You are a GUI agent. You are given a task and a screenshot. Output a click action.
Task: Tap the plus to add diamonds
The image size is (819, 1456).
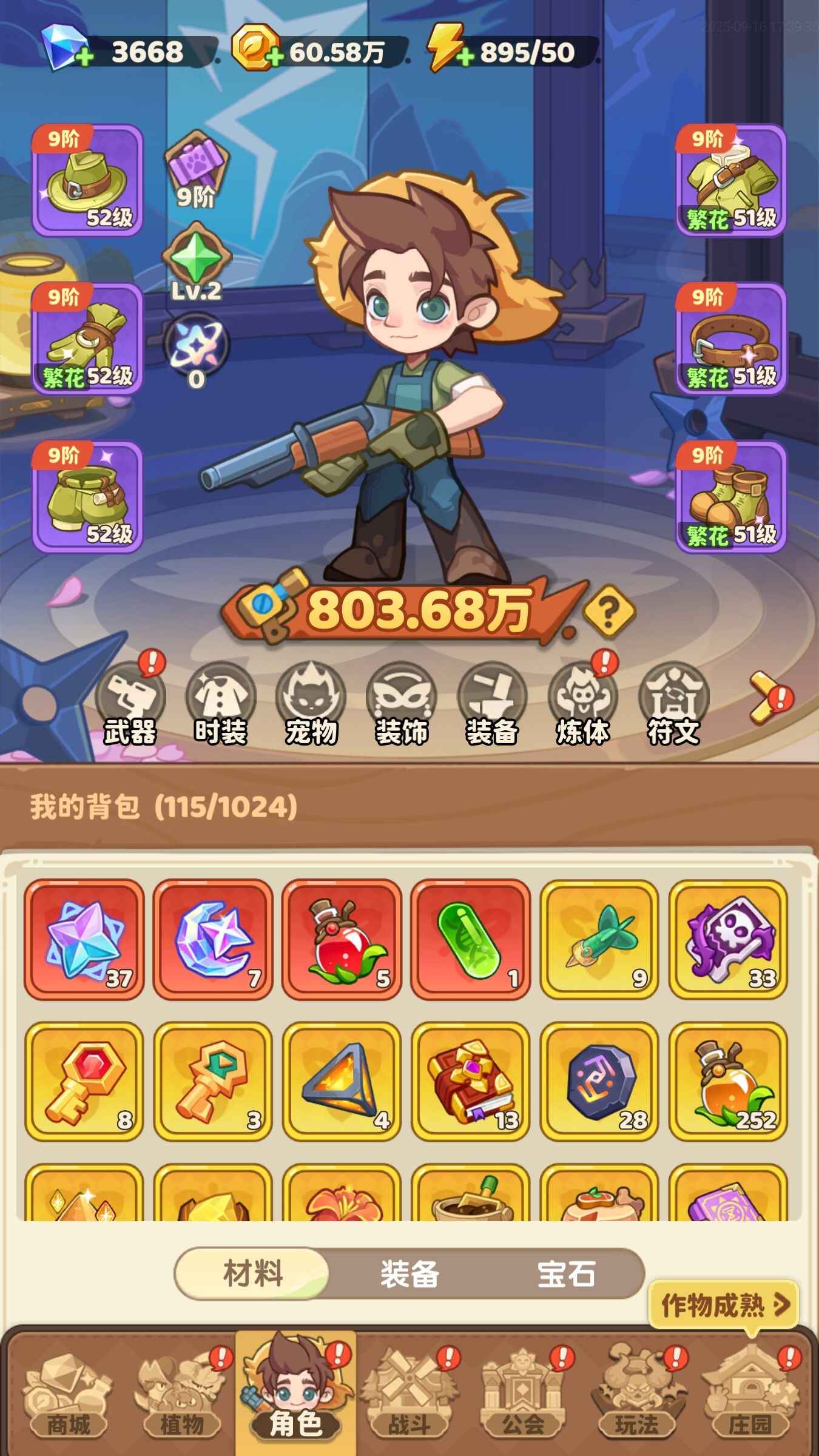(84, 58)
